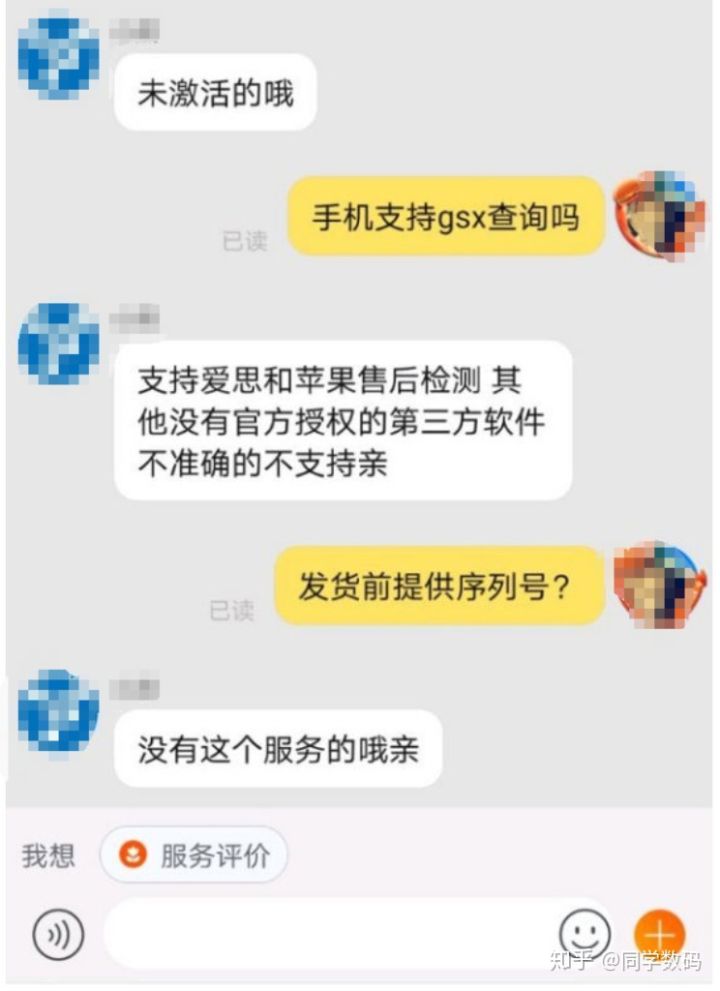Tap the yellow 手机支持gsx查询吗 bubble
Viewport: 720px width, 991px height.
tap(445, 218)
